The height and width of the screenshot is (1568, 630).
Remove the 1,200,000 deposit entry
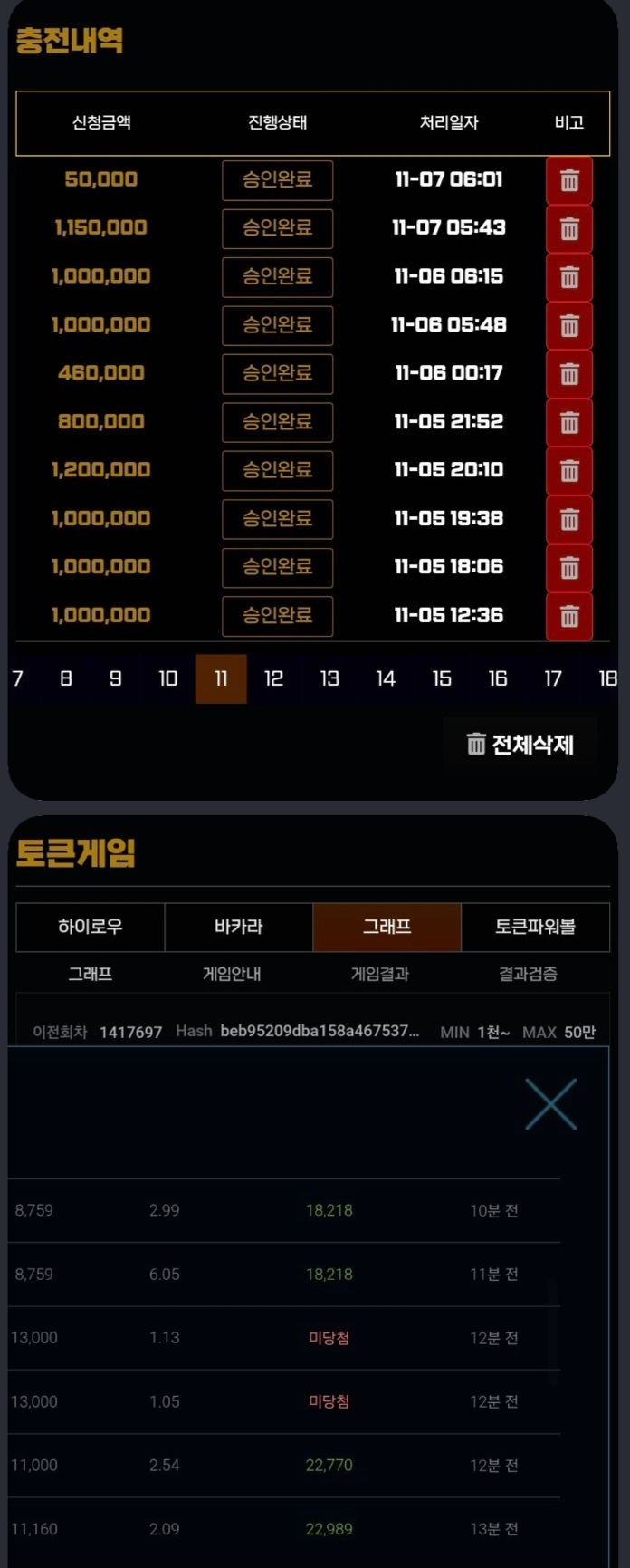(x=569, y=470)
